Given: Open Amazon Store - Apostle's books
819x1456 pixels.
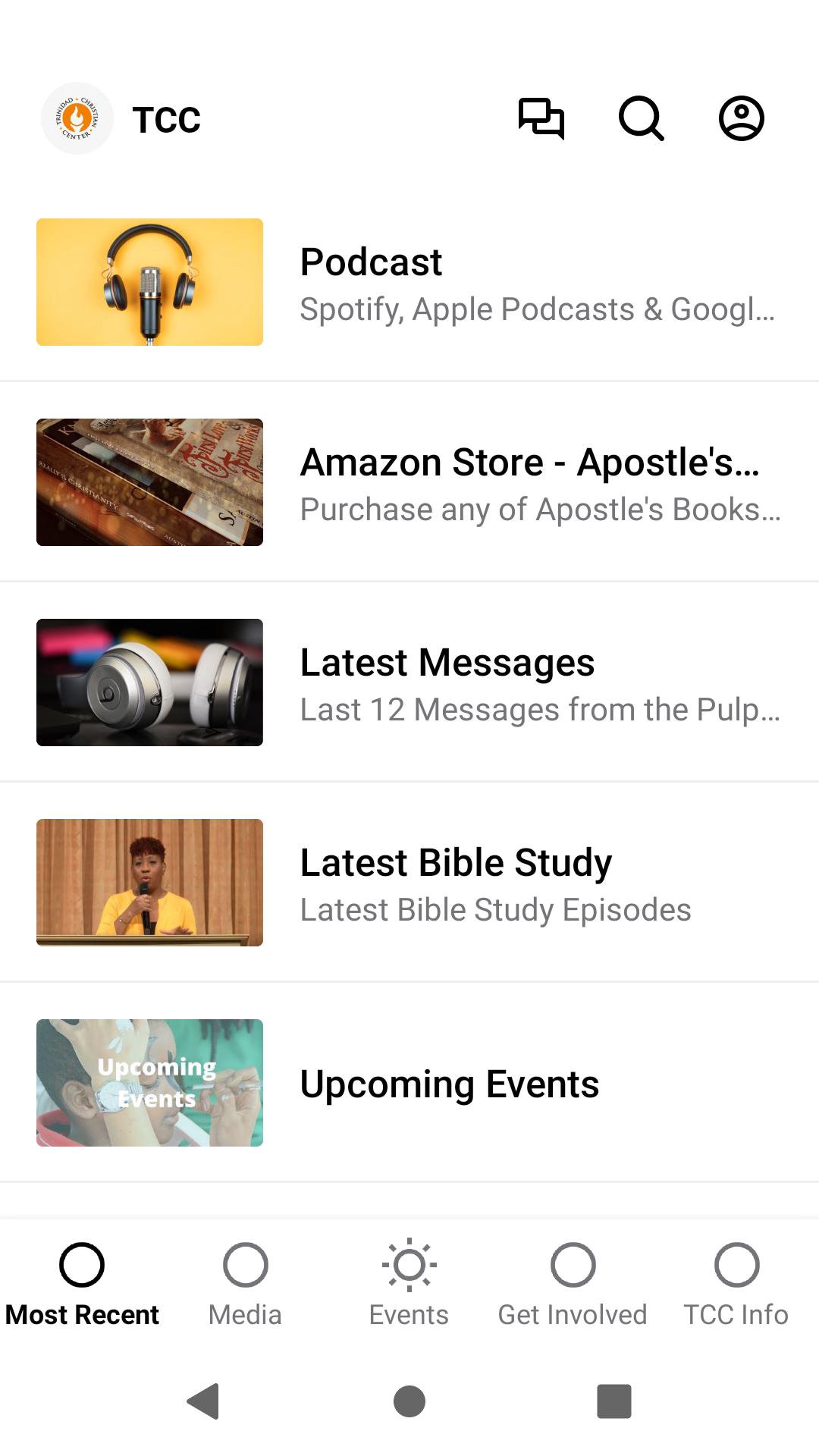Looking at the screenshot, I should point(409,482).
